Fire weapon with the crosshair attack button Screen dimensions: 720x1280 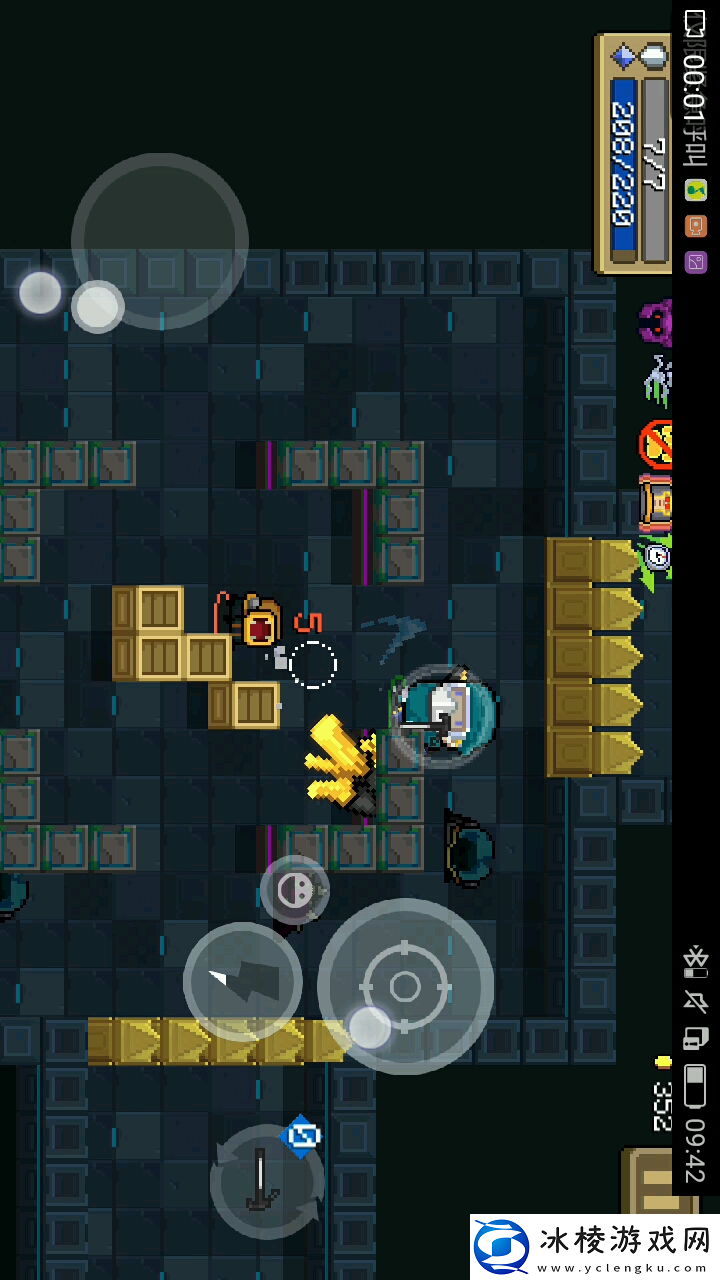[x=405, y=986]
